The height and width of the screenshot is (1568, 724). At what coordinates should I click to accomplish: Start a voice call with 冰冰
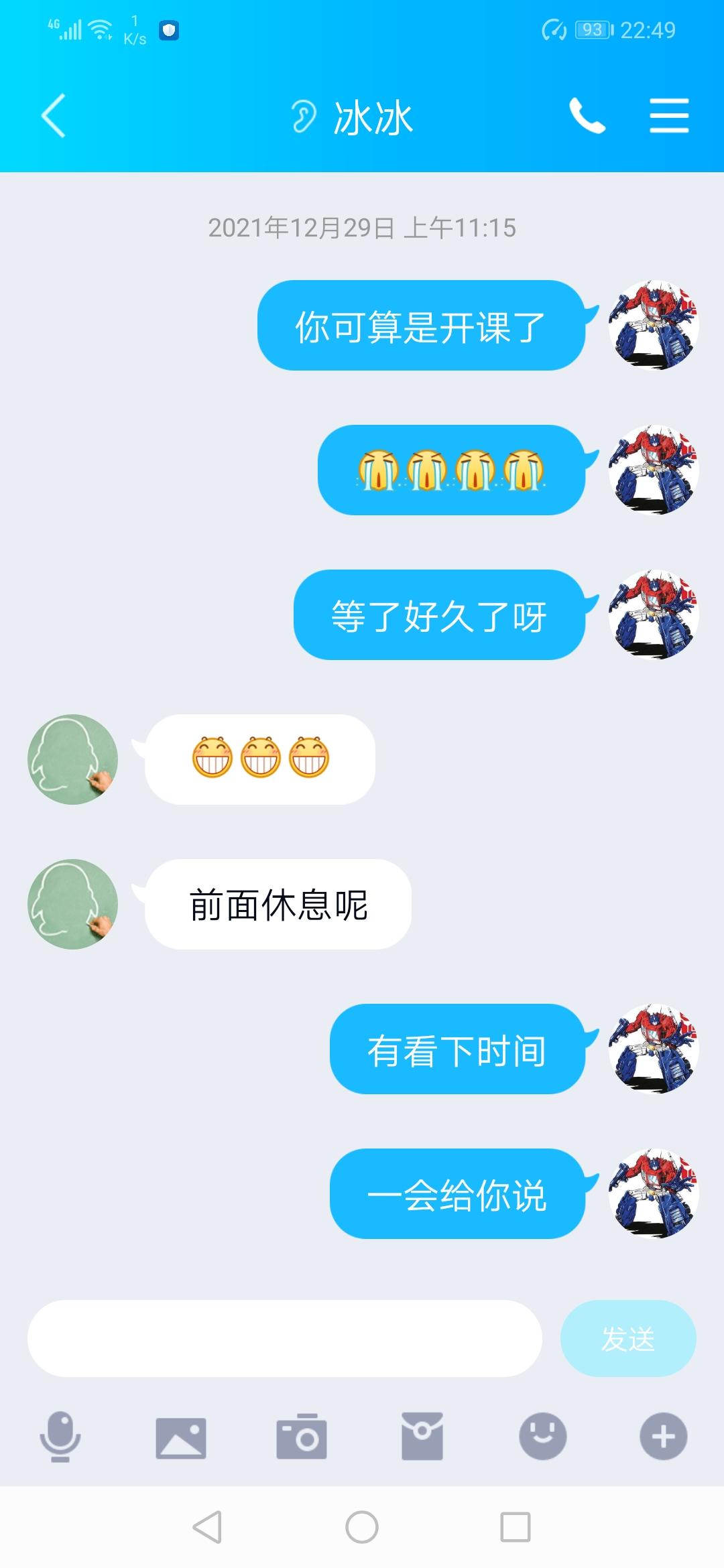[587, 116]
